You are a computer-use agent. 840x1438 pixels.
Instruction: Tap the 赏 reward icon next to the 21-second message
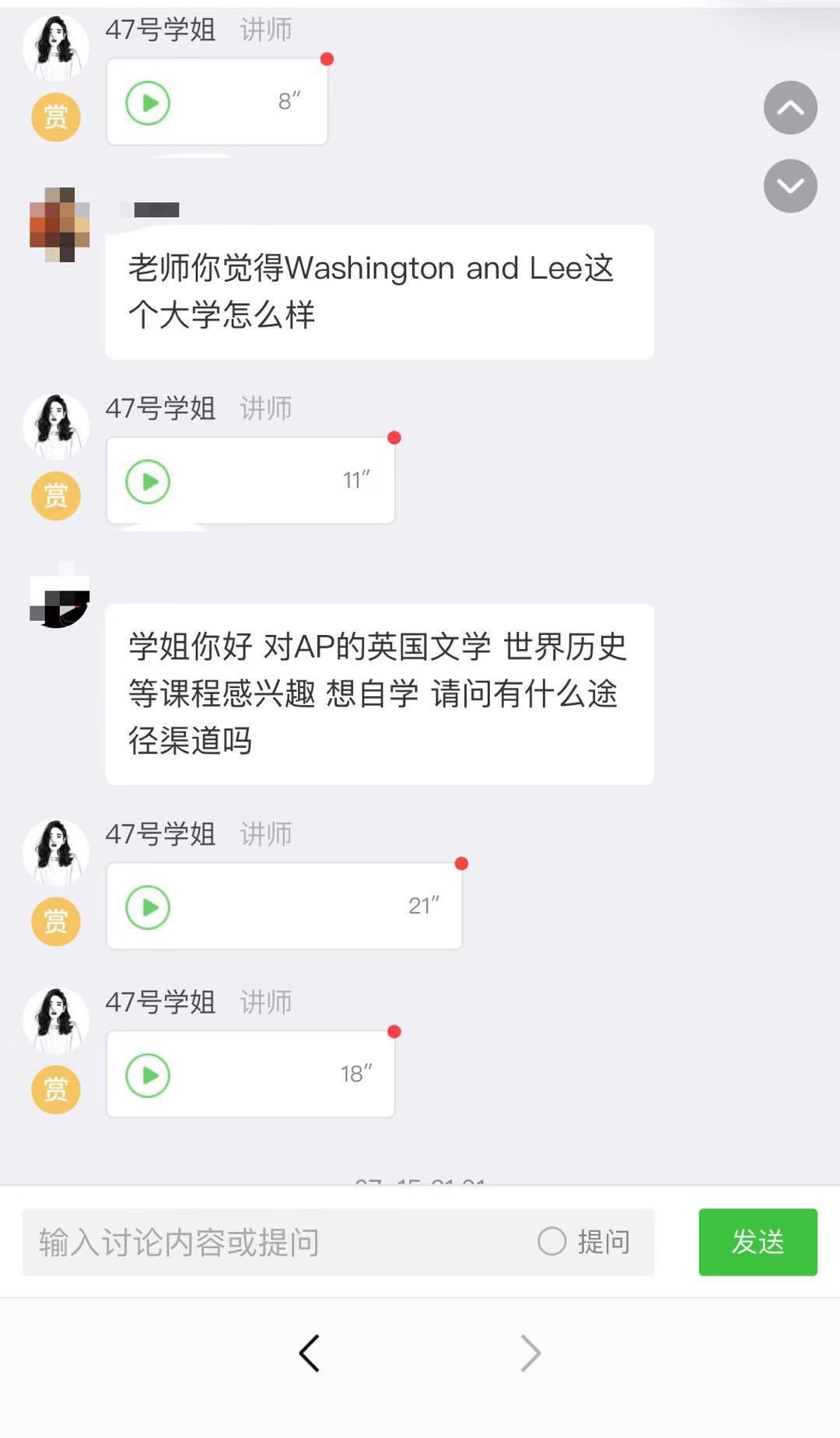tap(55, 921)
